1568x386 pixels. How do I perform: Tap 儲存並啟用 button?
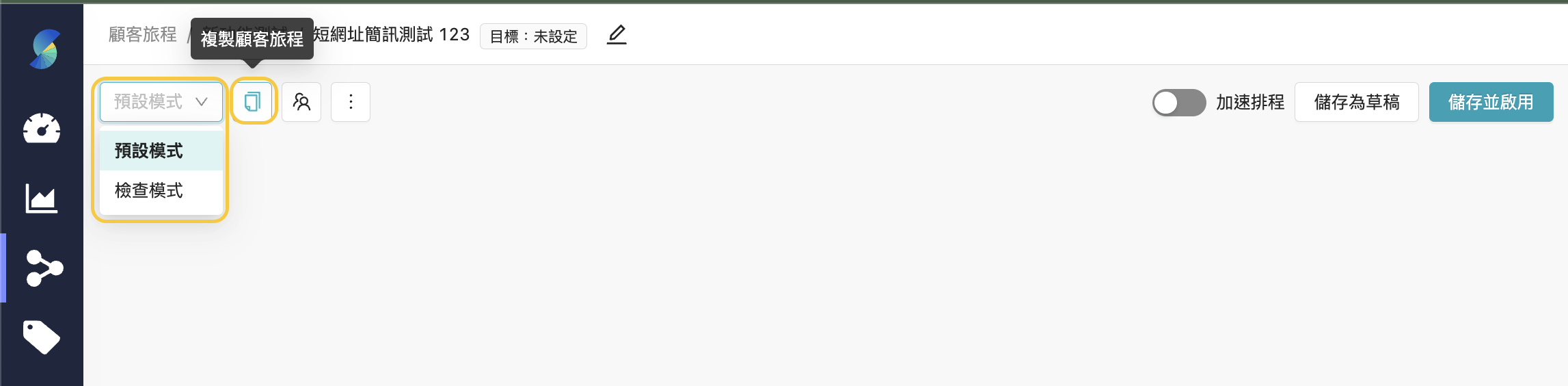pos(1491,102)
